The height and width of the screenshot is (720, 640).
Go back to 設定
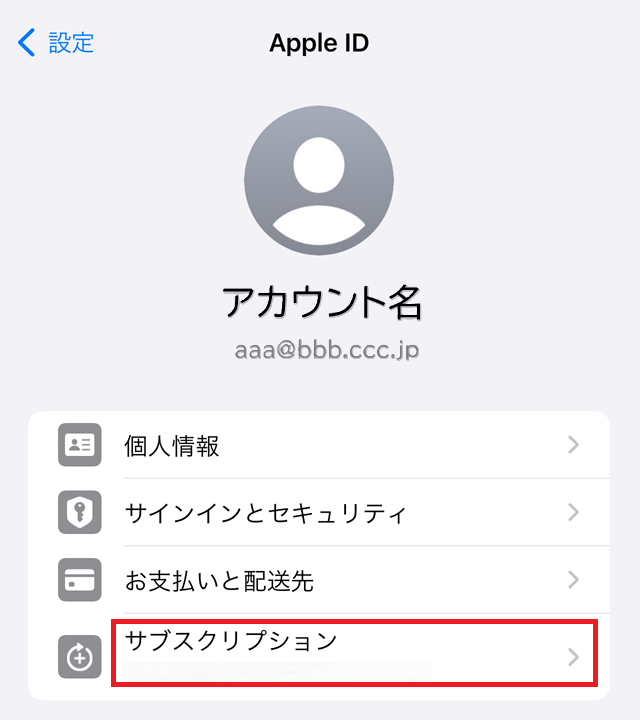tap(56, 43)
